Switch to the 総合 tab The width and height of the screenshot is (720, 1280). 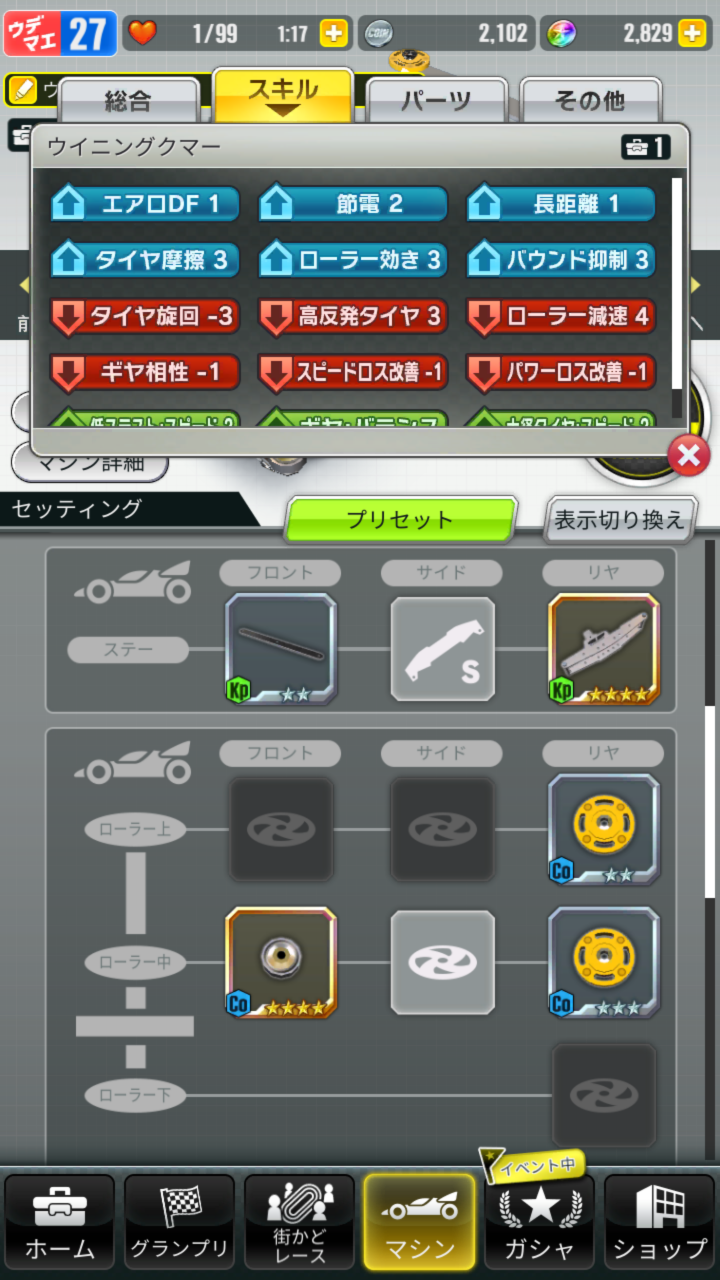click(x=128, y=101)
